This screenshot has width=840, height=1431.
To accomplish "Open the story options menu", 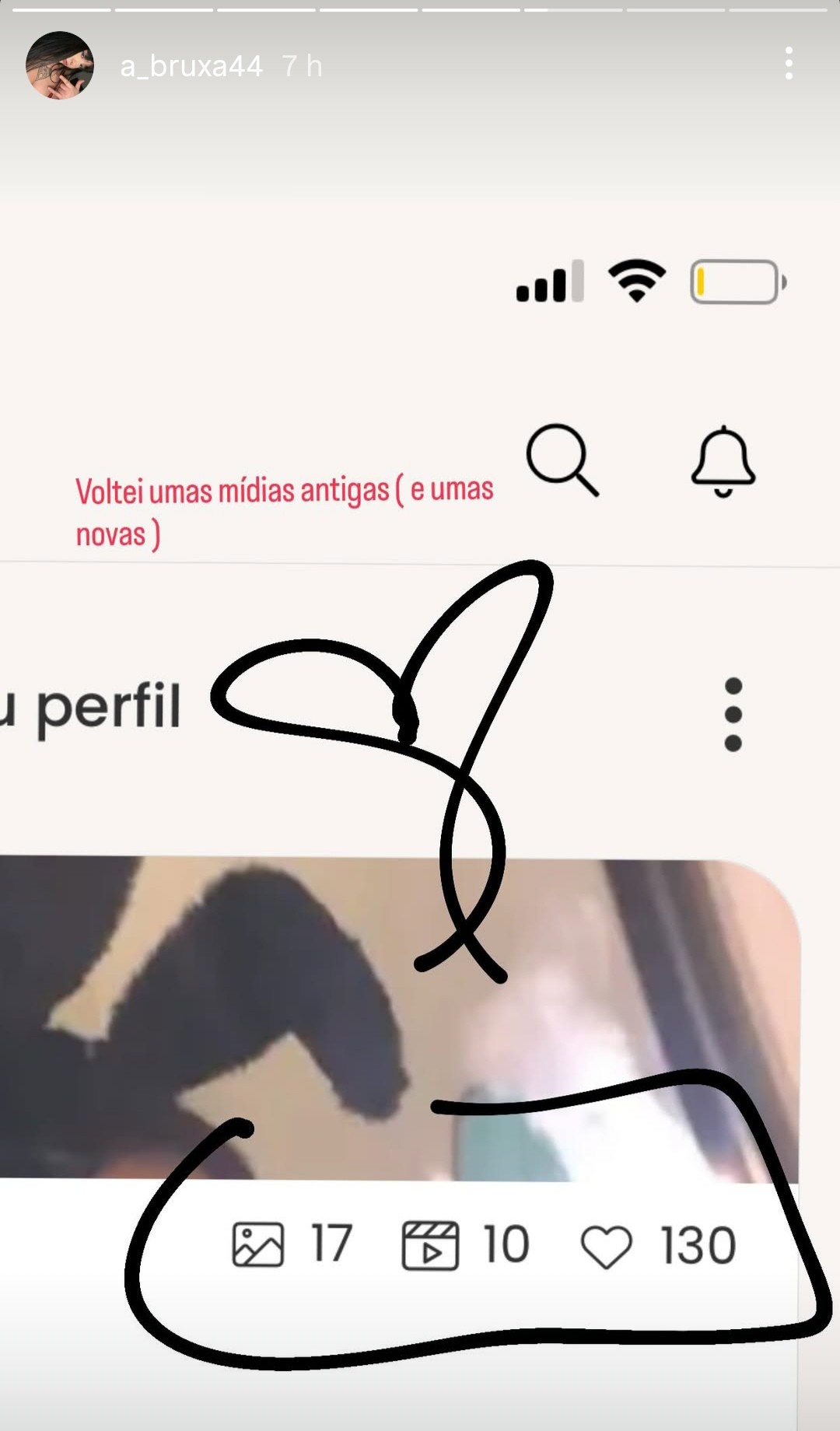I will pyautogui.click(x=789, y=63).
